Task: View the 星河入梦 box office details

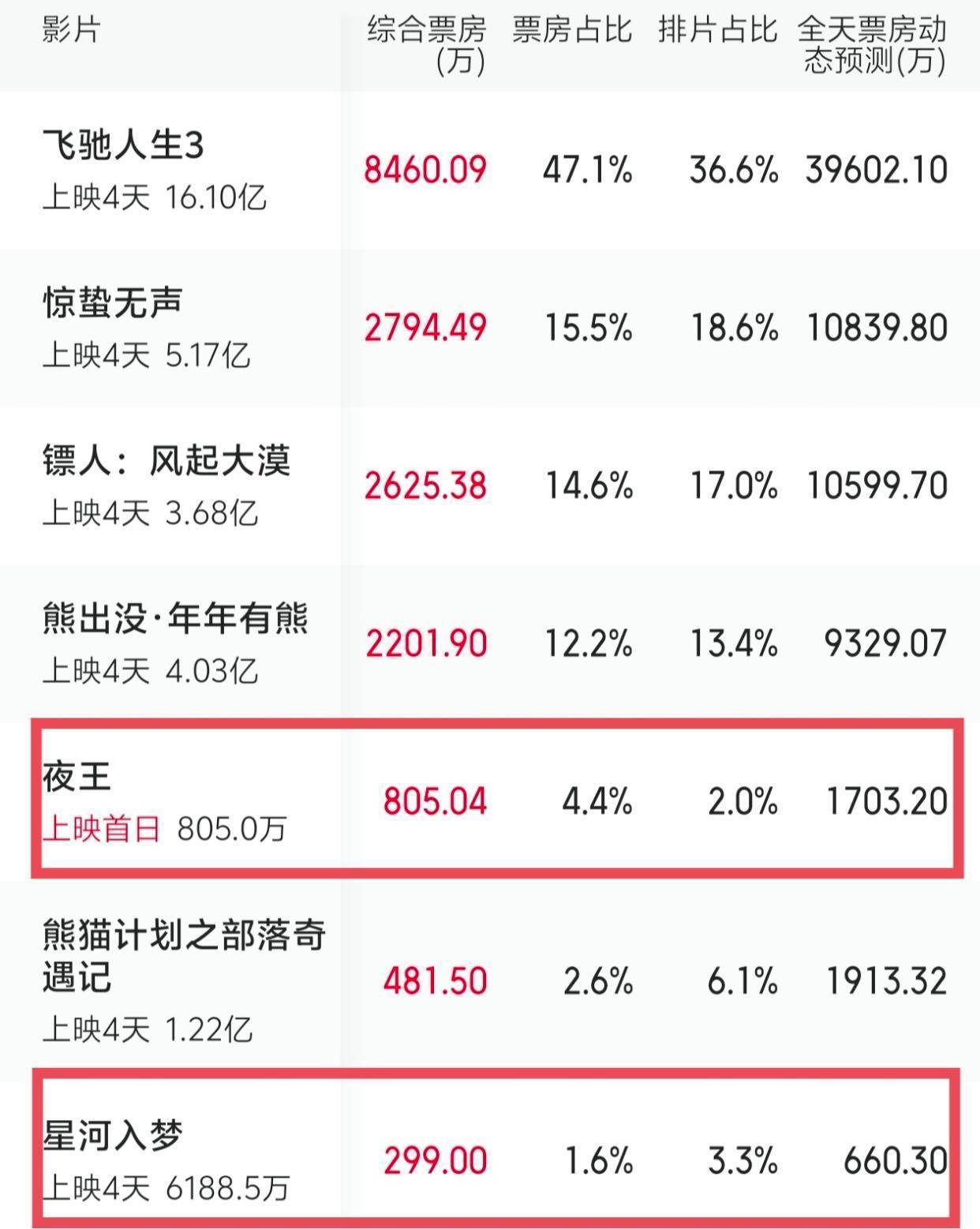Action: [x=113, y=1137]
